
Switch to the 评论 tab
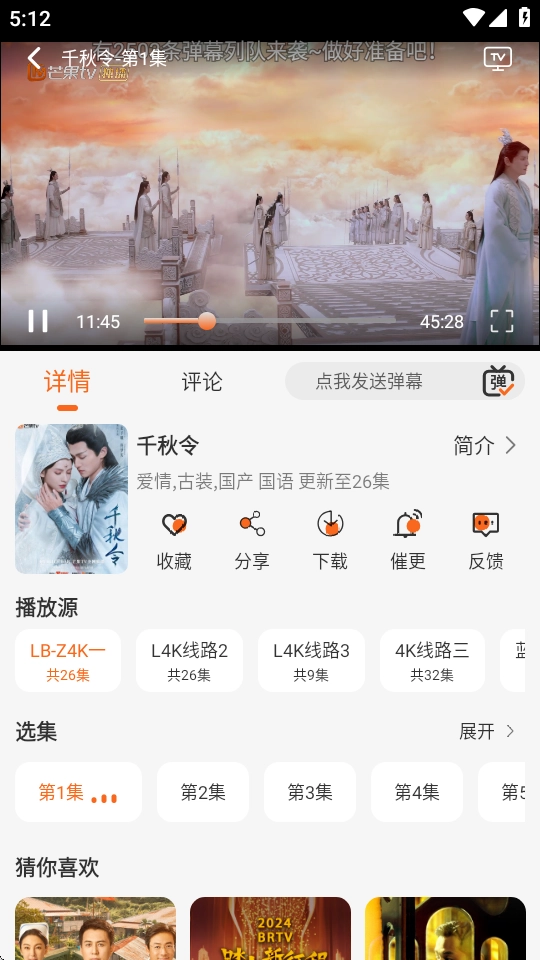[x=202, y=382]
